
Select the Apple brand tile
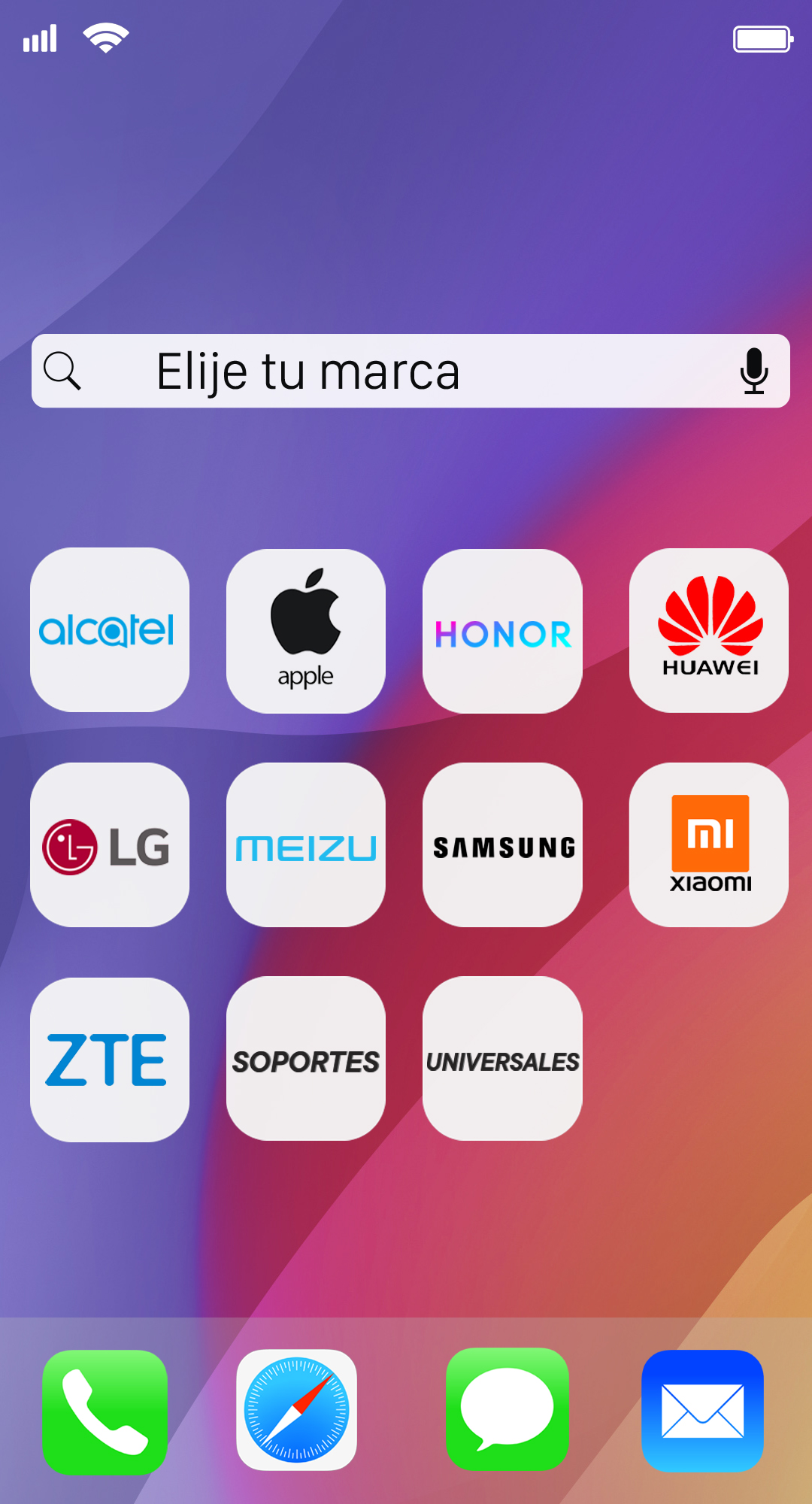click(x=306, y=631)
